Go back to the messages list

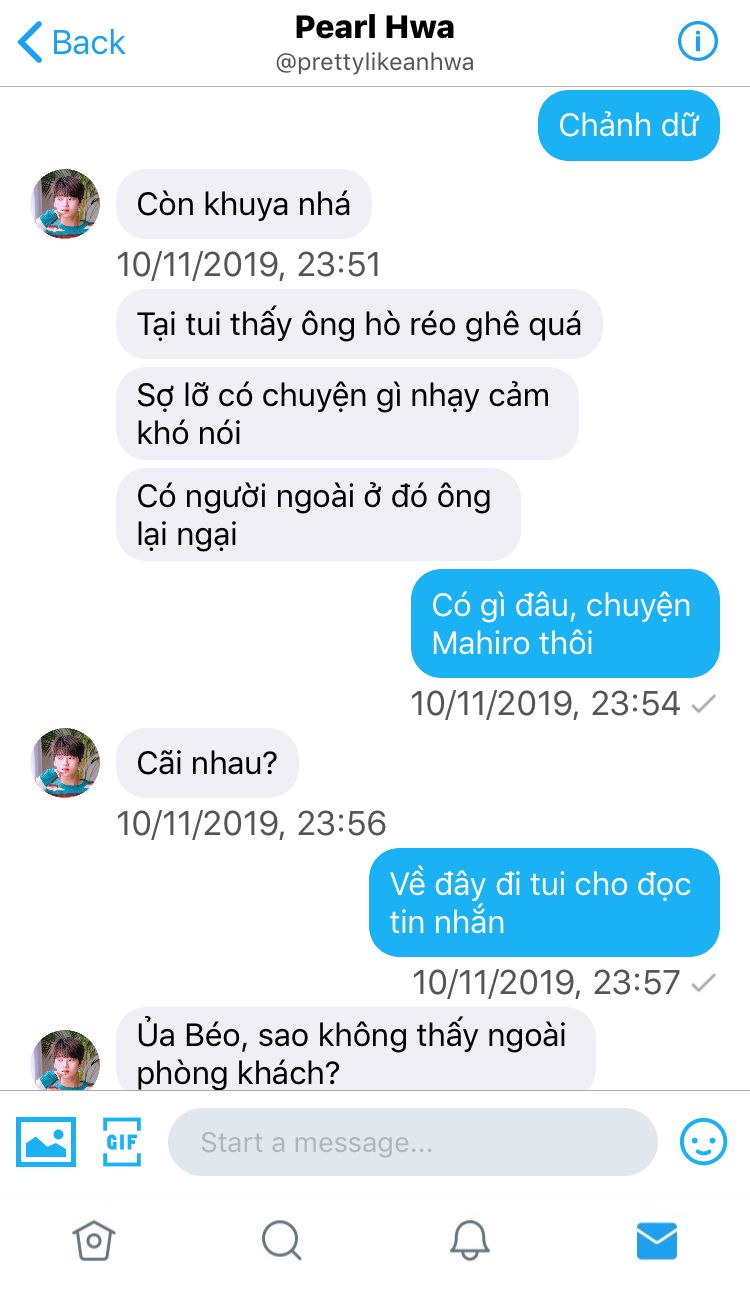pos(71,42)
